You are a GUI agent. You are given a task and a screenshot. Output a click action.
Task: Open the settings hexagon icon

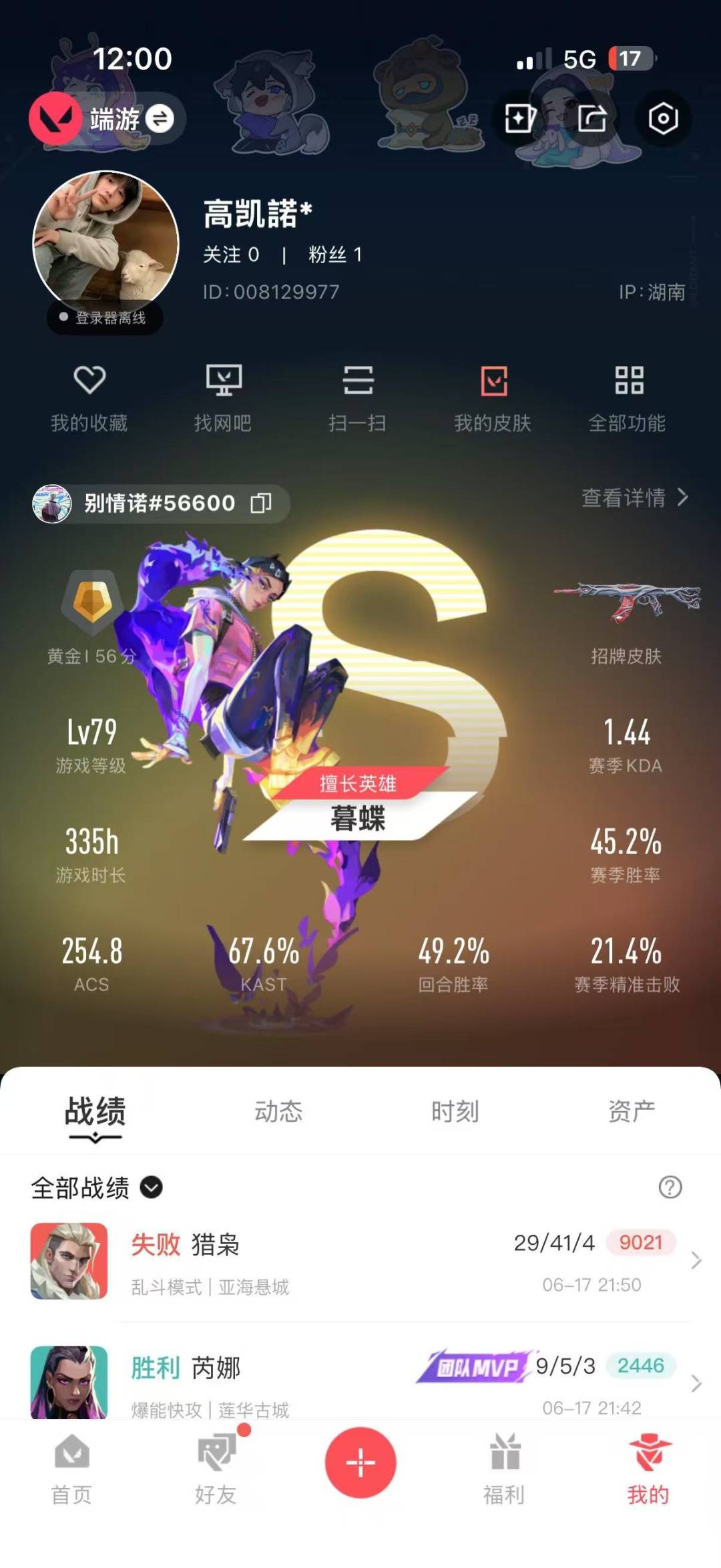(663, 119)
